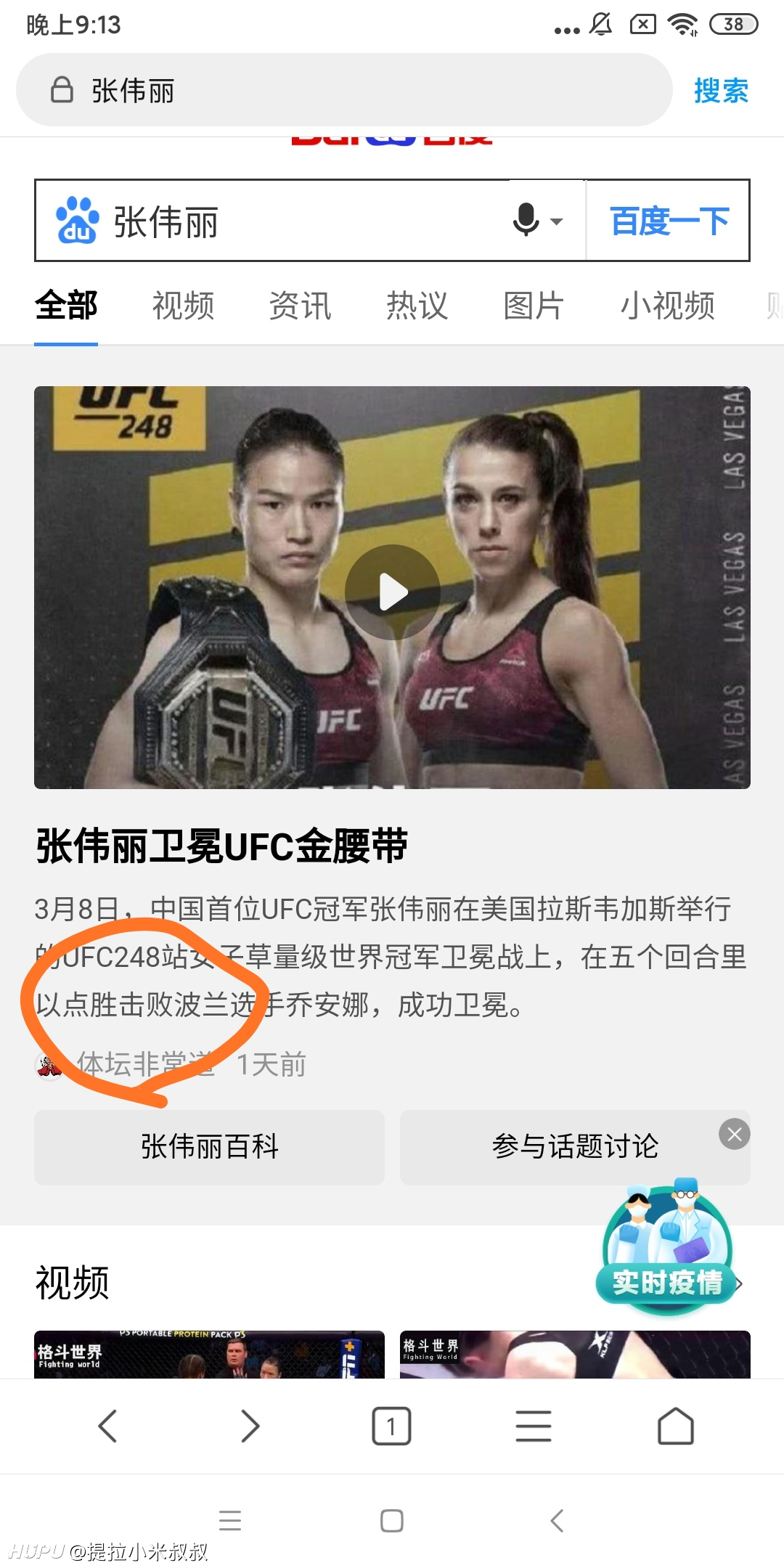Tap 百度一下 to search
The width and height of the screenshot is (784, 1568).
(x=668, y=221)
